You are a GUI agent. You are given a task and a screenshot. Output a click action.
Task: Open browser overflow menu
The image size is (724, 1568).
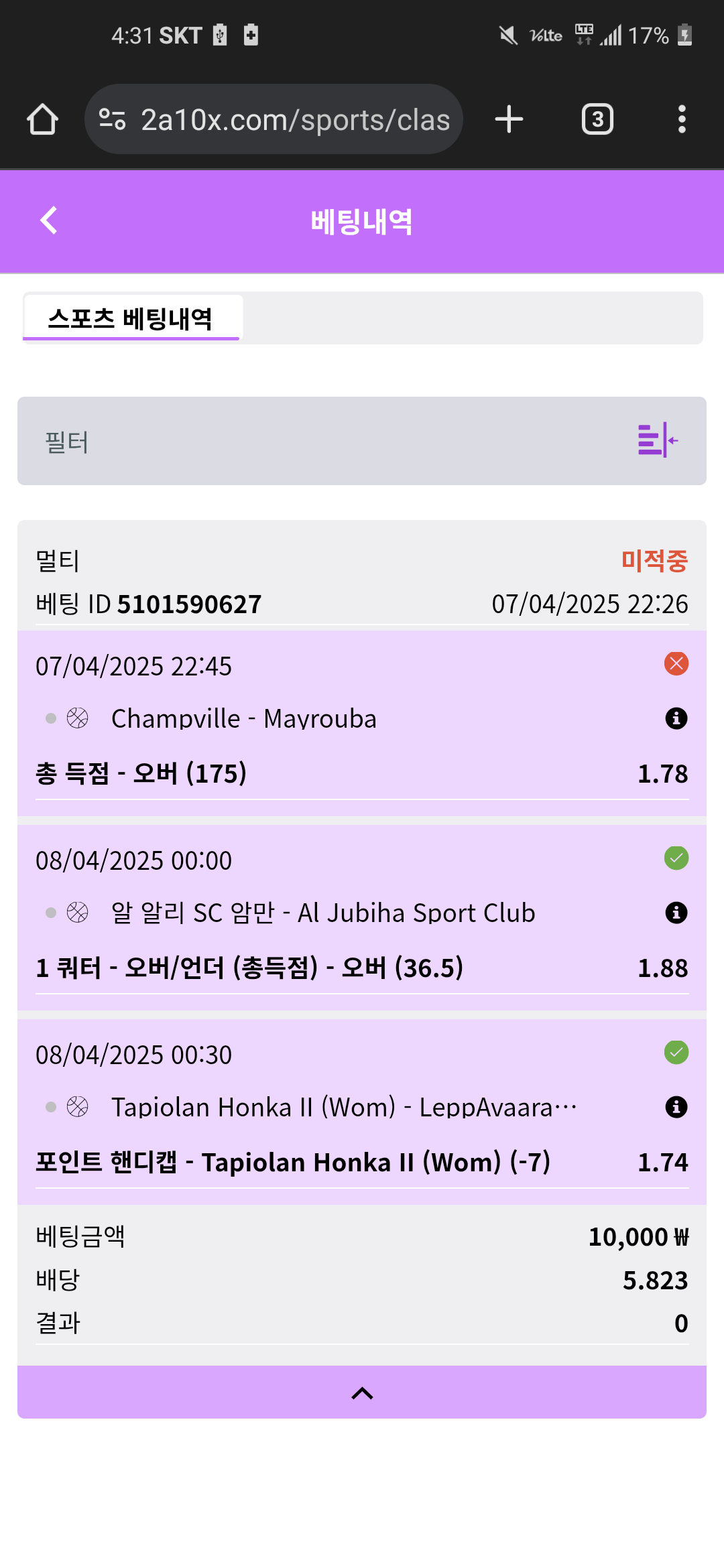pyautogui.click(x=682, y=119)
